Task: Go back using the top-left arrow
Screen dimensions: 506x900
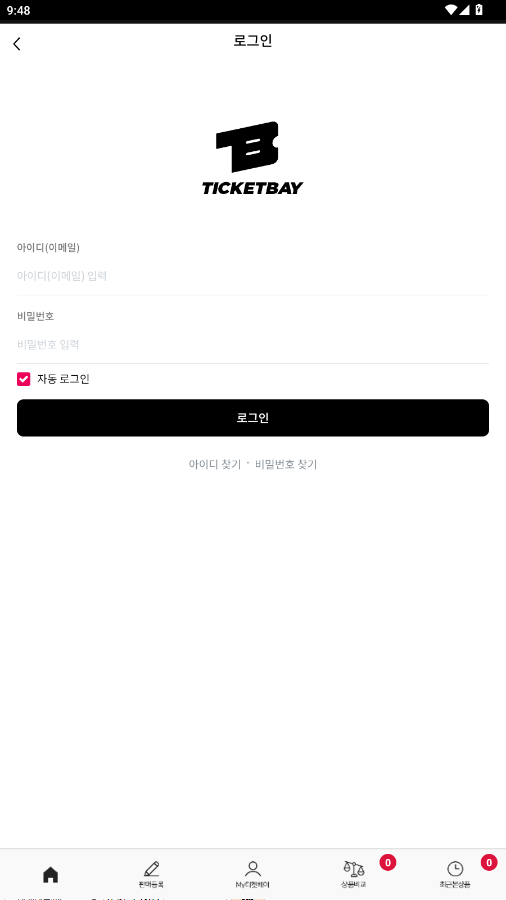Action: pos(17,44)
